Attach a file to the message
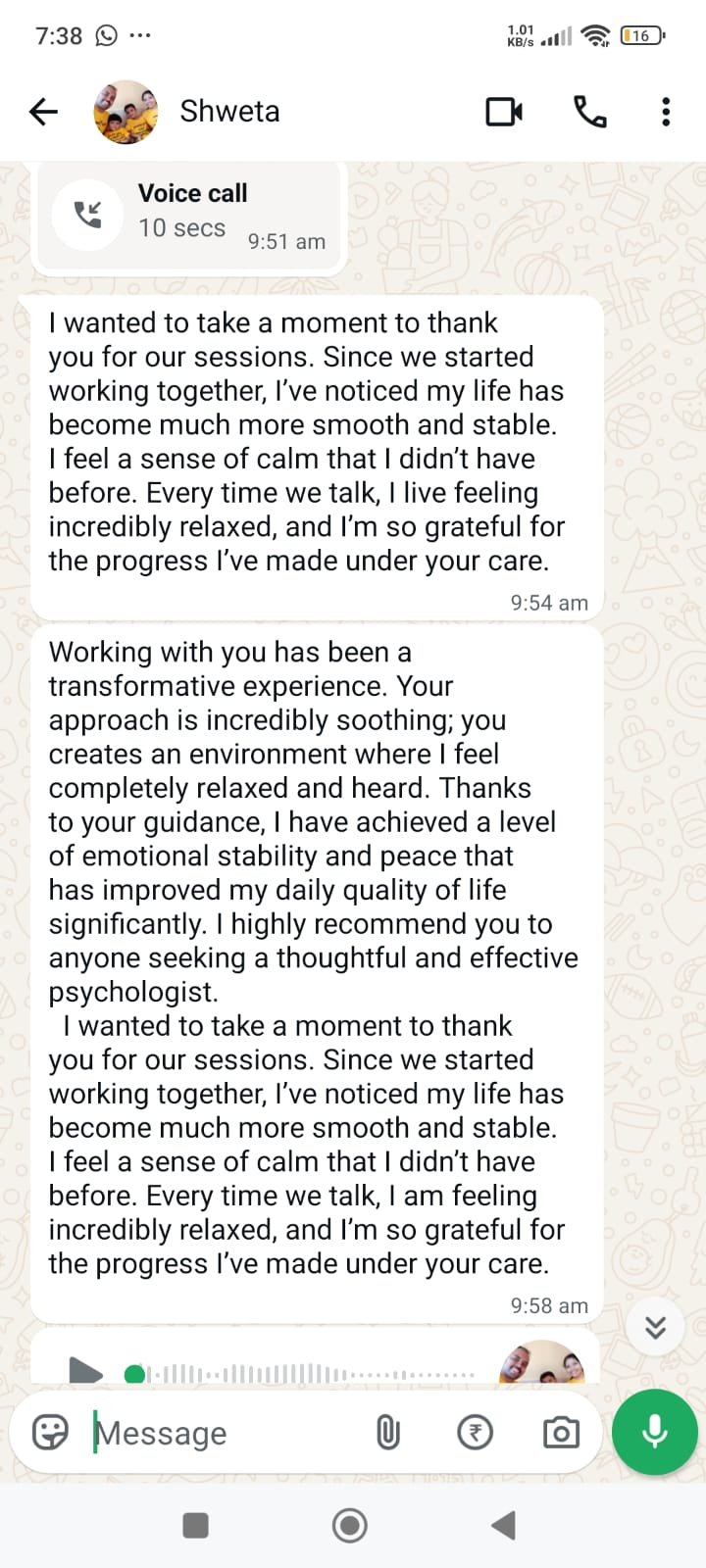The height and width of the screenshot is (1568, 706). (388, 1433)
